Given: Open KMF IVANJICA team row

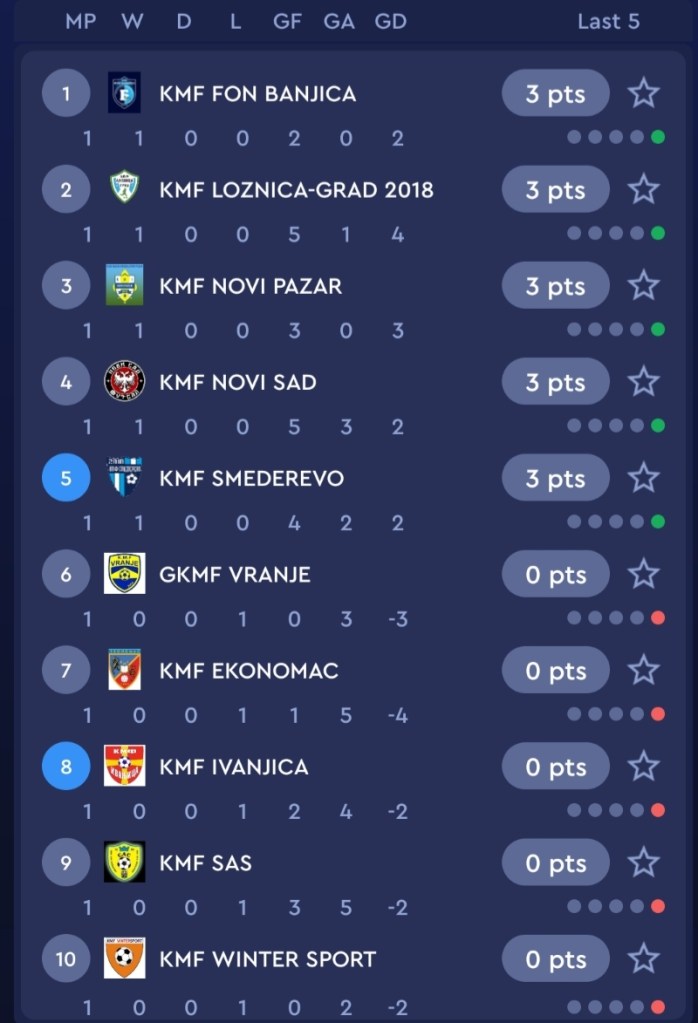Looking at the screenshot, I should coord(233,767).
